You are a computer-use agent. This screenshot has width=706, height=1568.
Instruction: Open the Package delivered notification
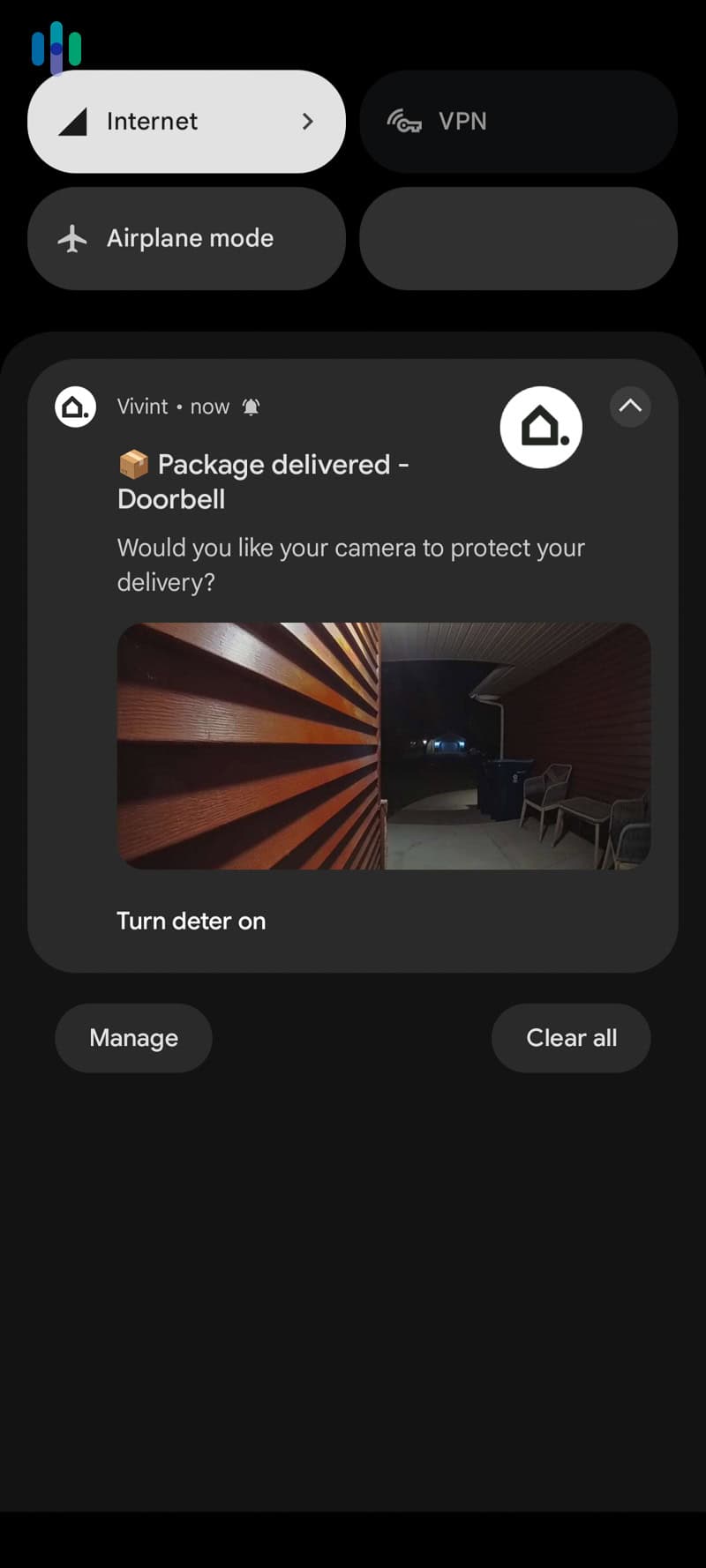(353, 564)
